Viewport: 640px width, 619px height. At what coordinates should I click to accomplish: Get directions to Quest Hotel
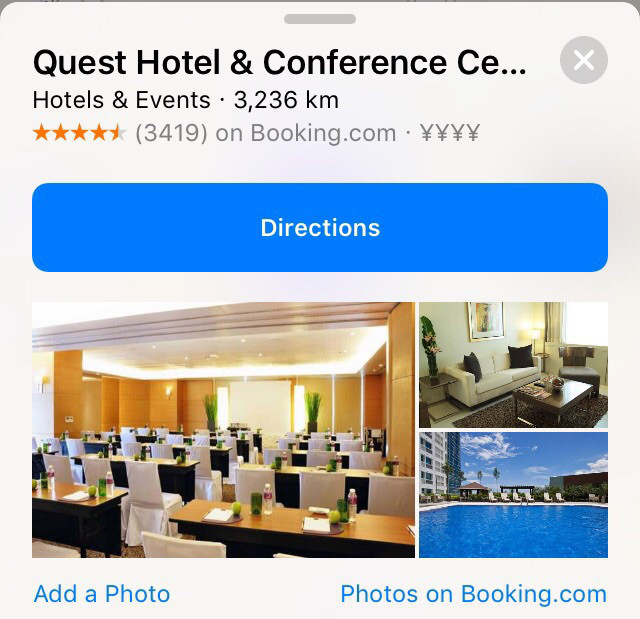[320, 227]
